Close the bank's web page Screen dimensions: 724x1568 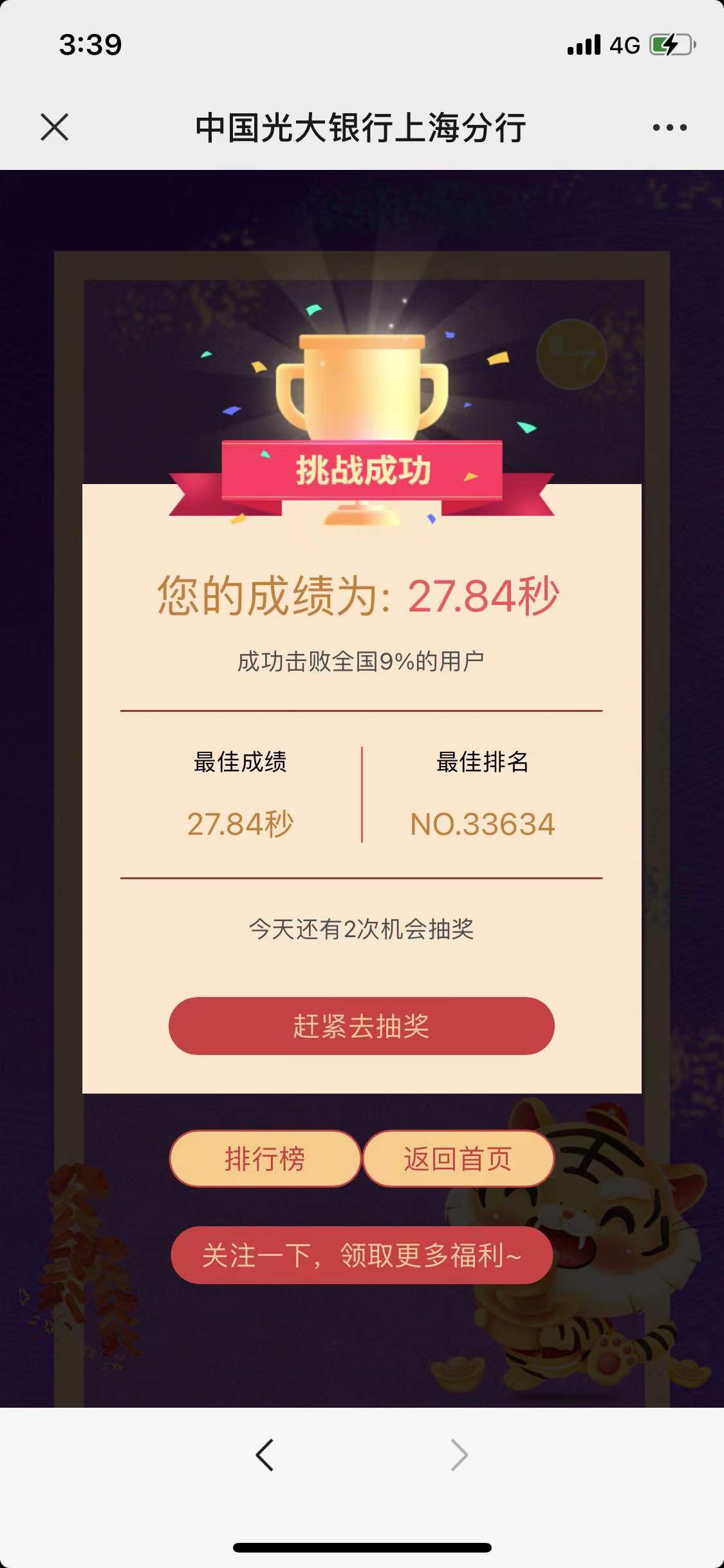click(55, 127)
